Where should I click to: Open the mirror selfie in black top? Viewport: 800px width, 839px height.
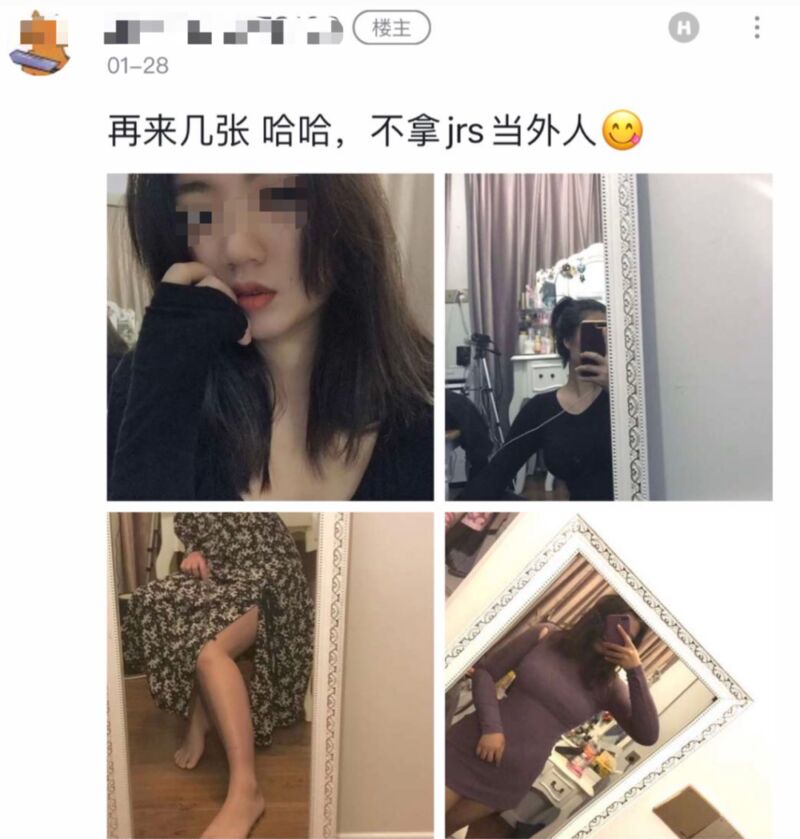[608, 337]
